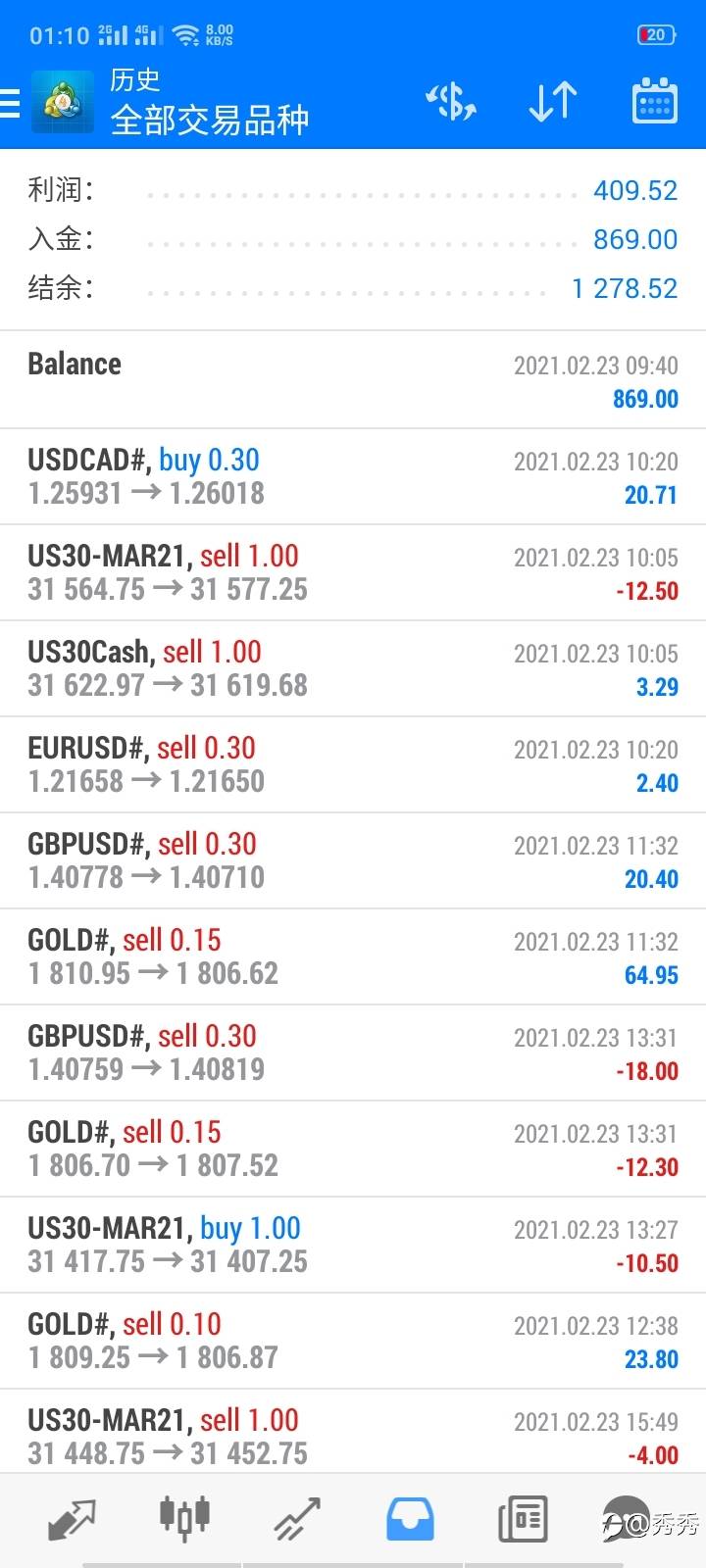Select the history inbox tab
The image size is (706, 1568).
pyautogui.click(x=410, y=1519)
